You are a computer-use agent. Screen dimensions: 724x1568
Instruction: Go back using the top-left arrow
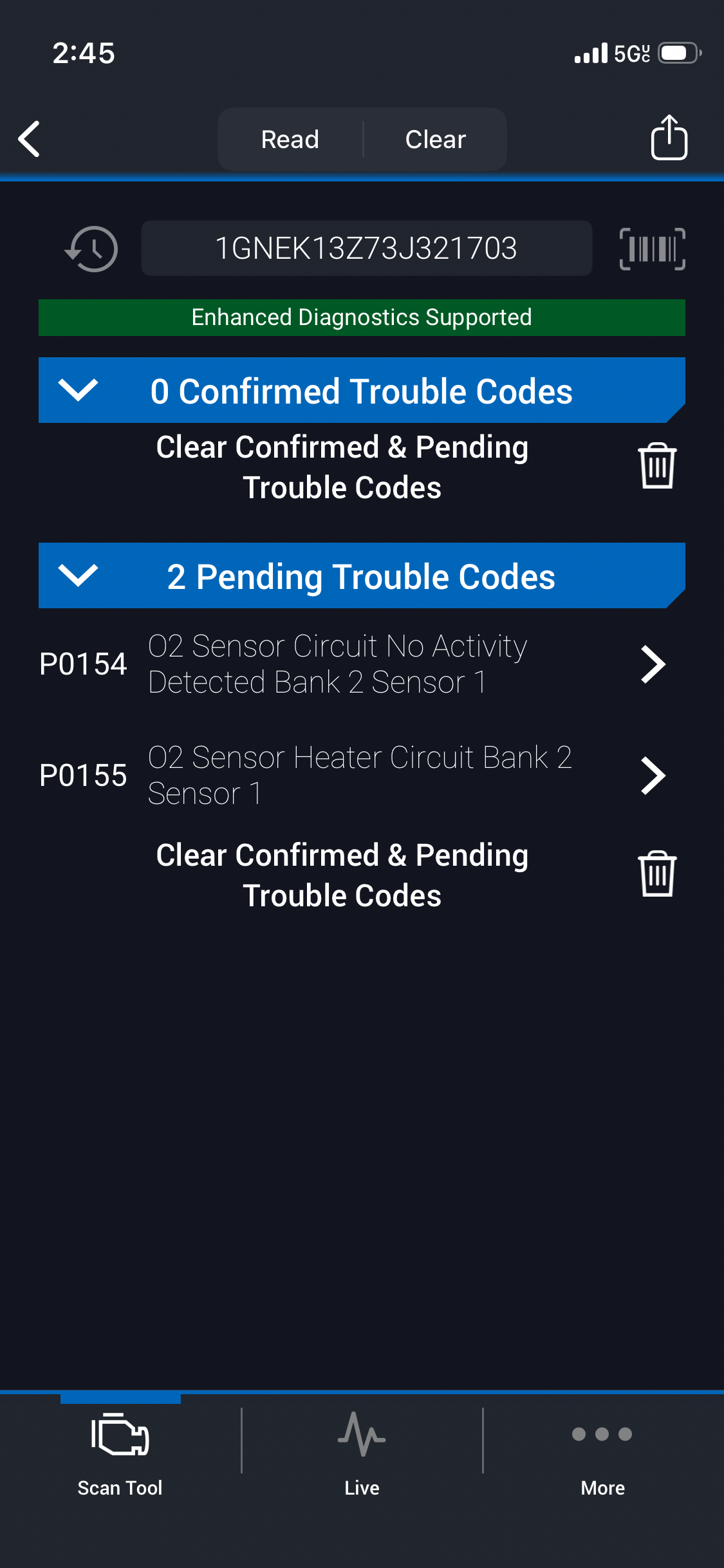[30, 138]
